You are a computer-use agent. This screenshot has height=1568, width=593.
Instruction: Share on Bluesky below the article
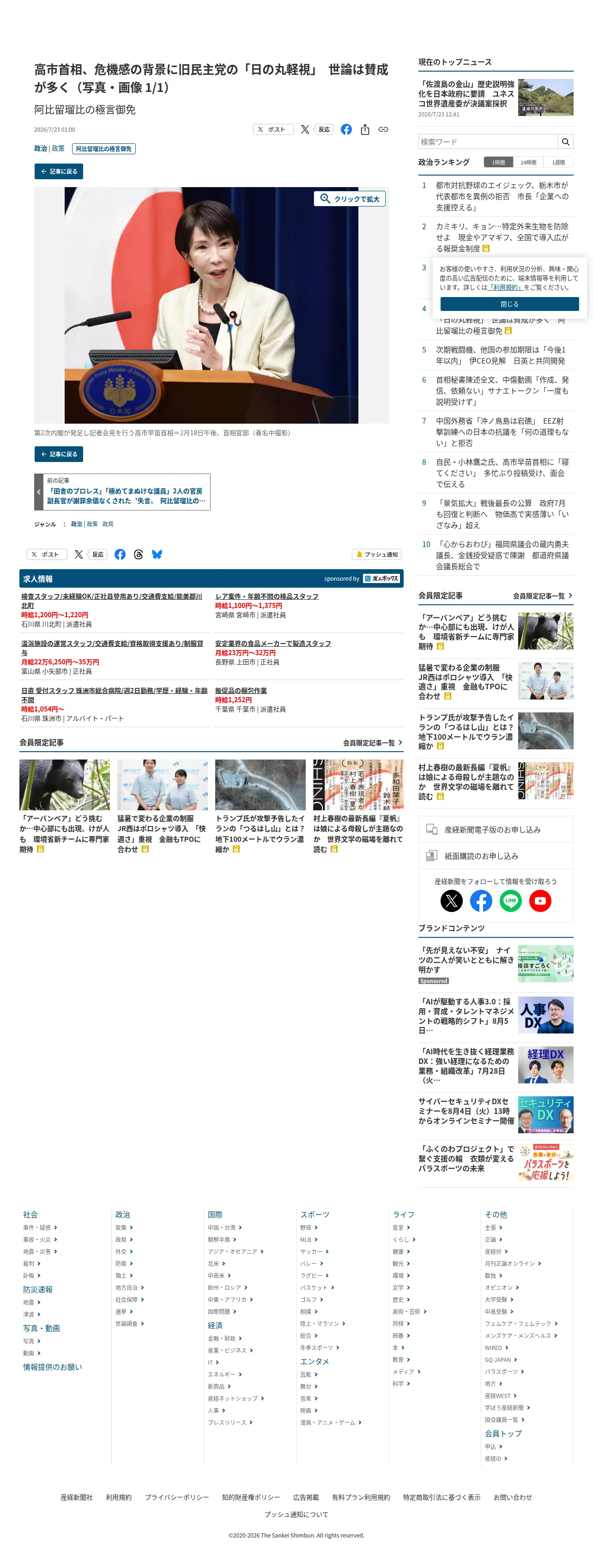coord(157,554)
